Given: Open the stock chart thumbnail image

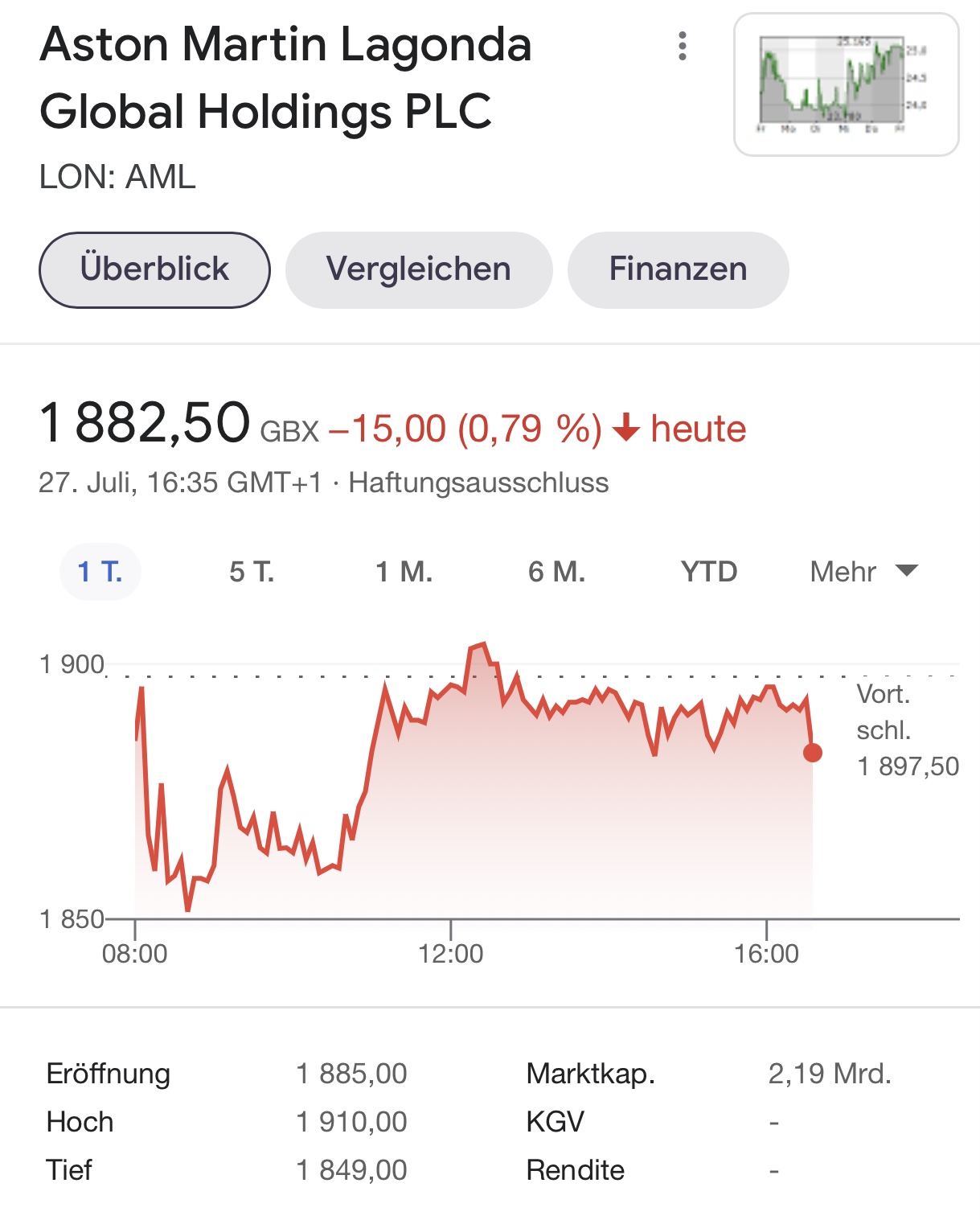Looking at the screenshot, I should 846,84.
